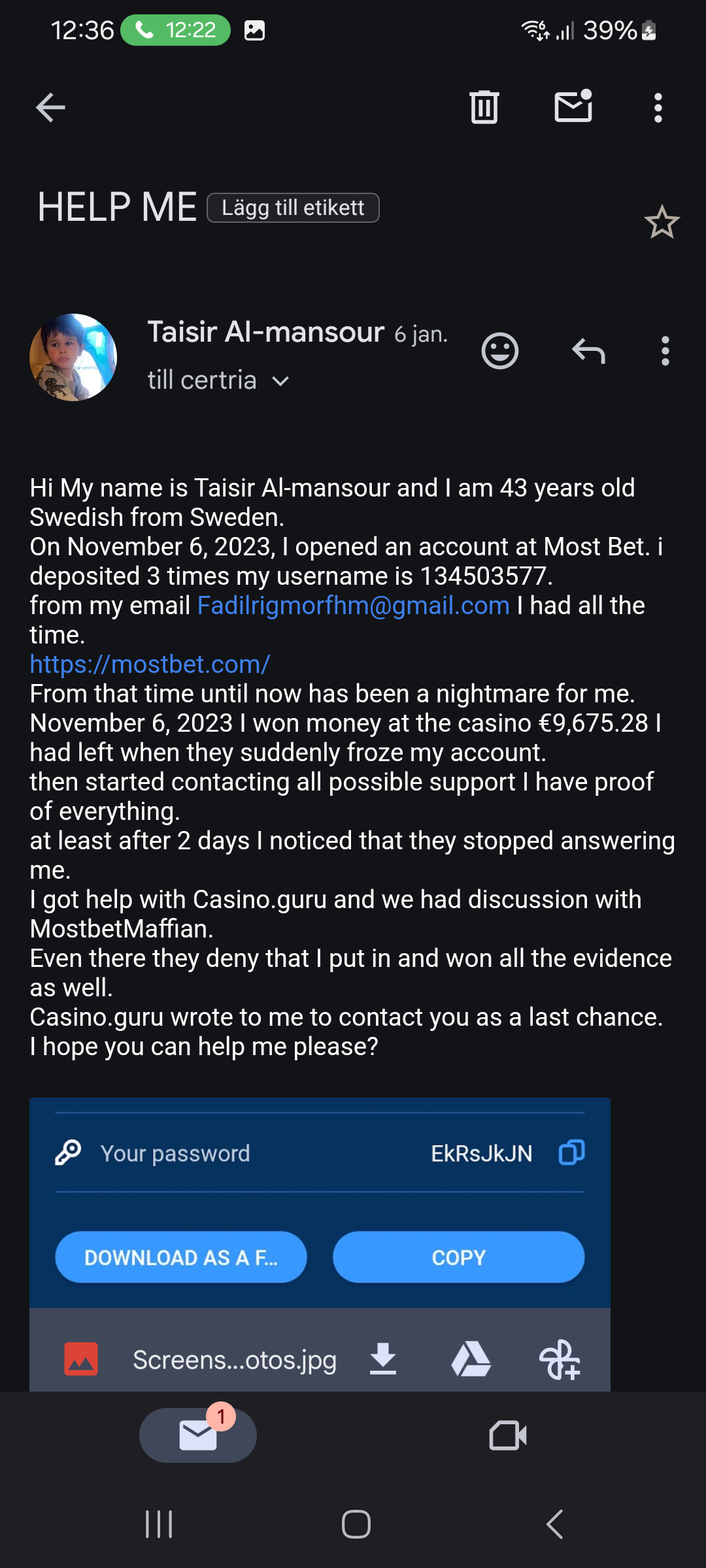Add attachment to Google Photos
The height and width of the screenshot is (1568, 706).
coord(559,1360)
